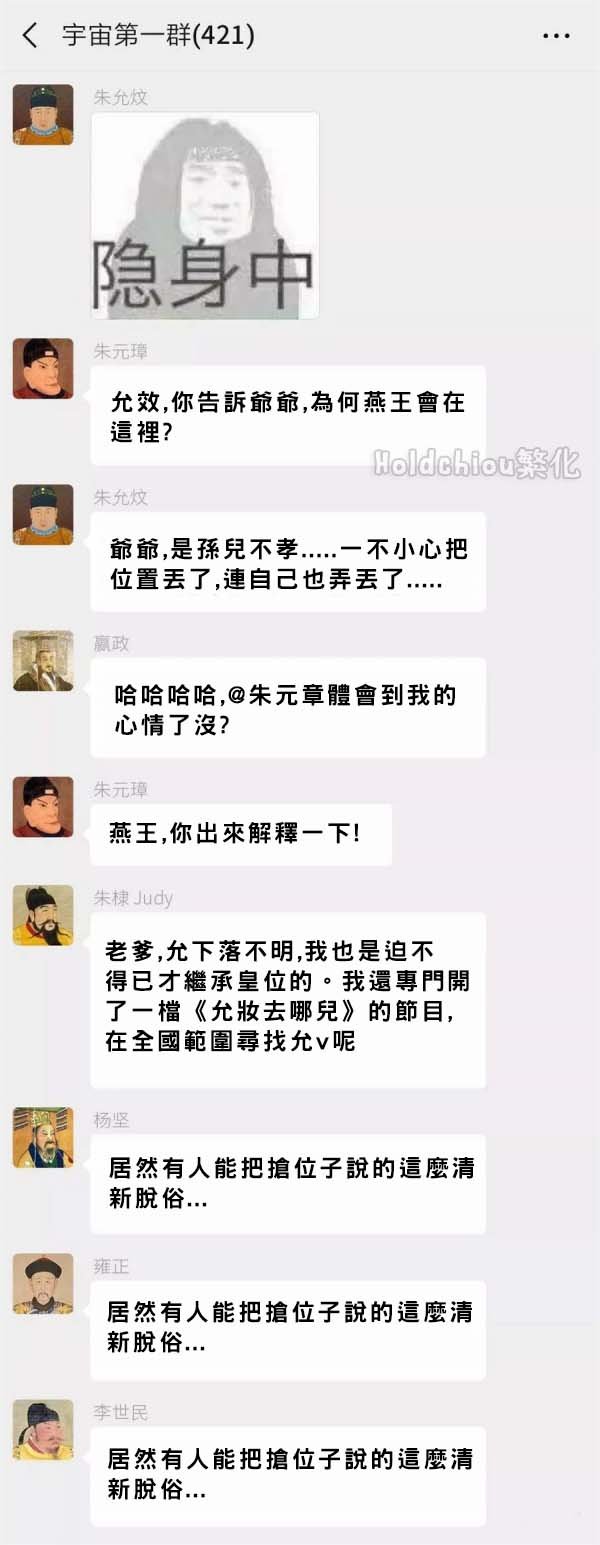Viewport: 600px width, 1545px height.
Task: View 杨坚's profile from avatar
Action: pyautogui.click(x=43, y=1137)
